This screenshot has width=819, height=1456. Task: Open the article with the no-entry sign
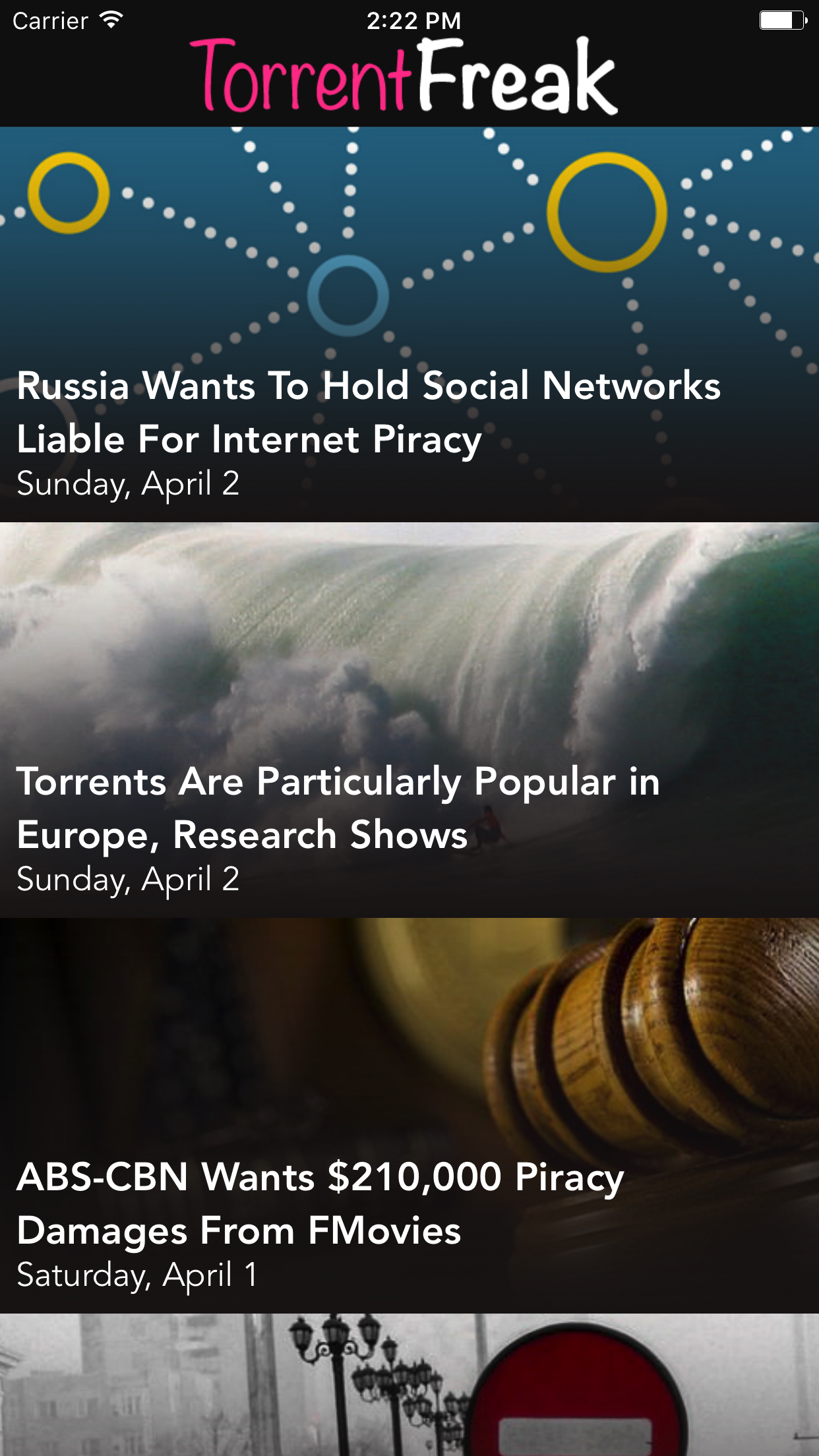coord(409,1385)
